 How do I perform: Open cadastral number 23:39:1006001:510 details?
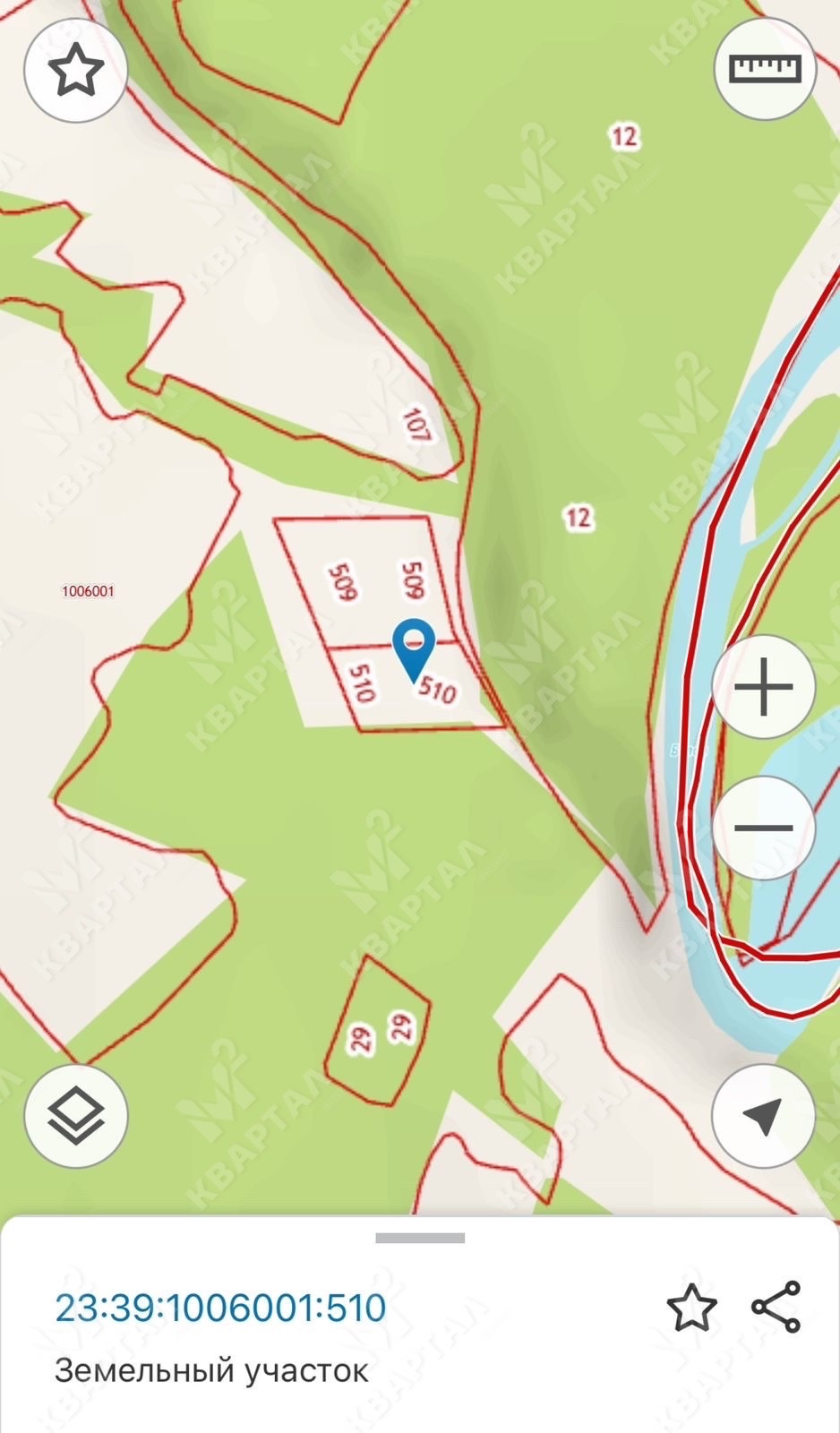point(220,1309)
